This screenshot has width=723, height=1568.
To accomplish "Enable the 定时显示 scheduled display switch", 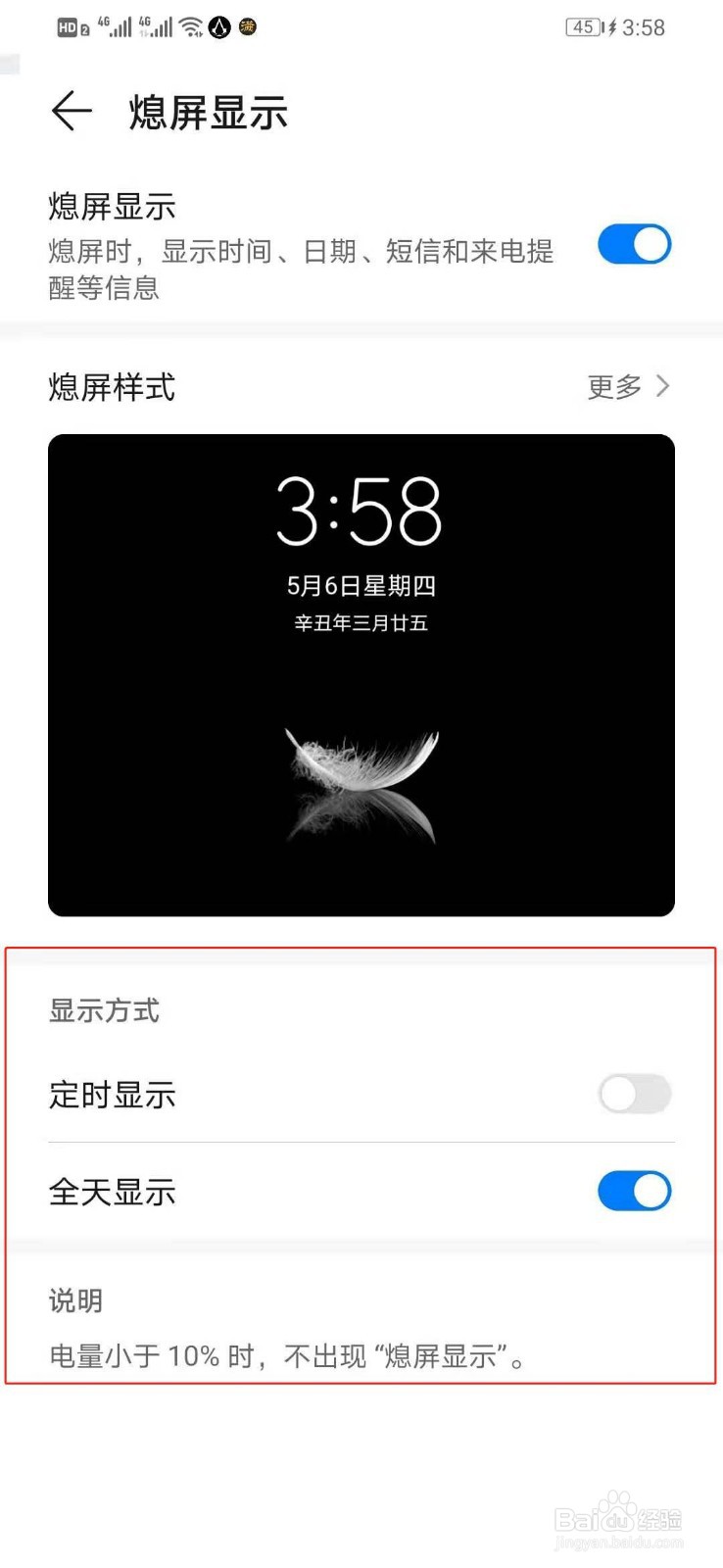I will [x=634, y=1095].
